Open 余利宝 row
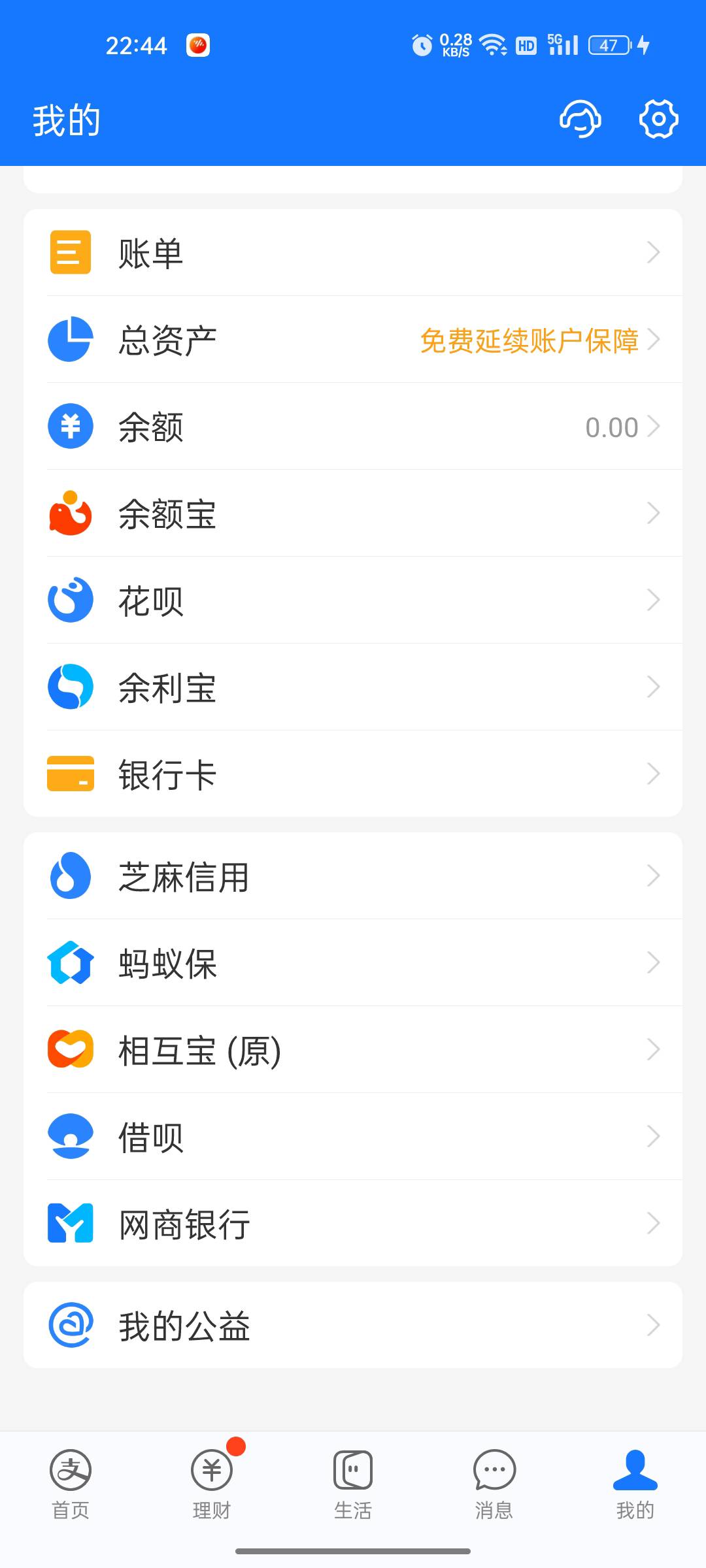 (353, 687)
